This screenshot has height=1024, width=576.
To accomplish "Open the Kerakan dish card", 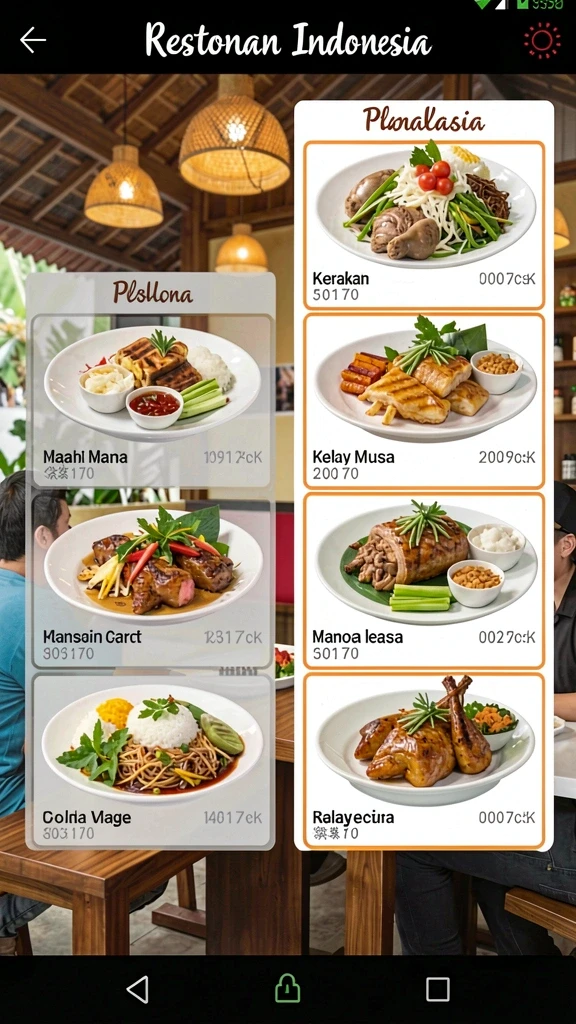I will point(424,225).
